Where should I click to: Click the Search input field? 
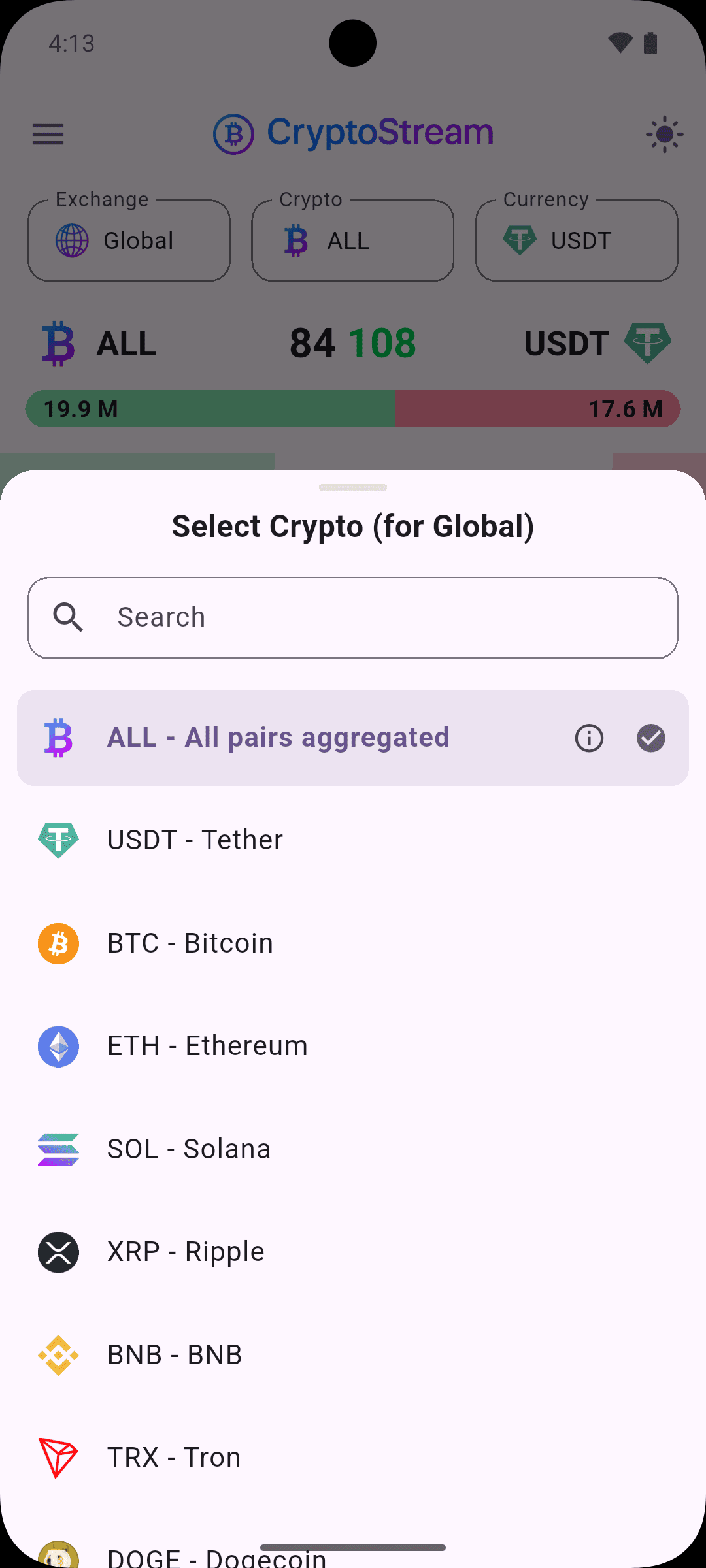click(x=352, y=617)
